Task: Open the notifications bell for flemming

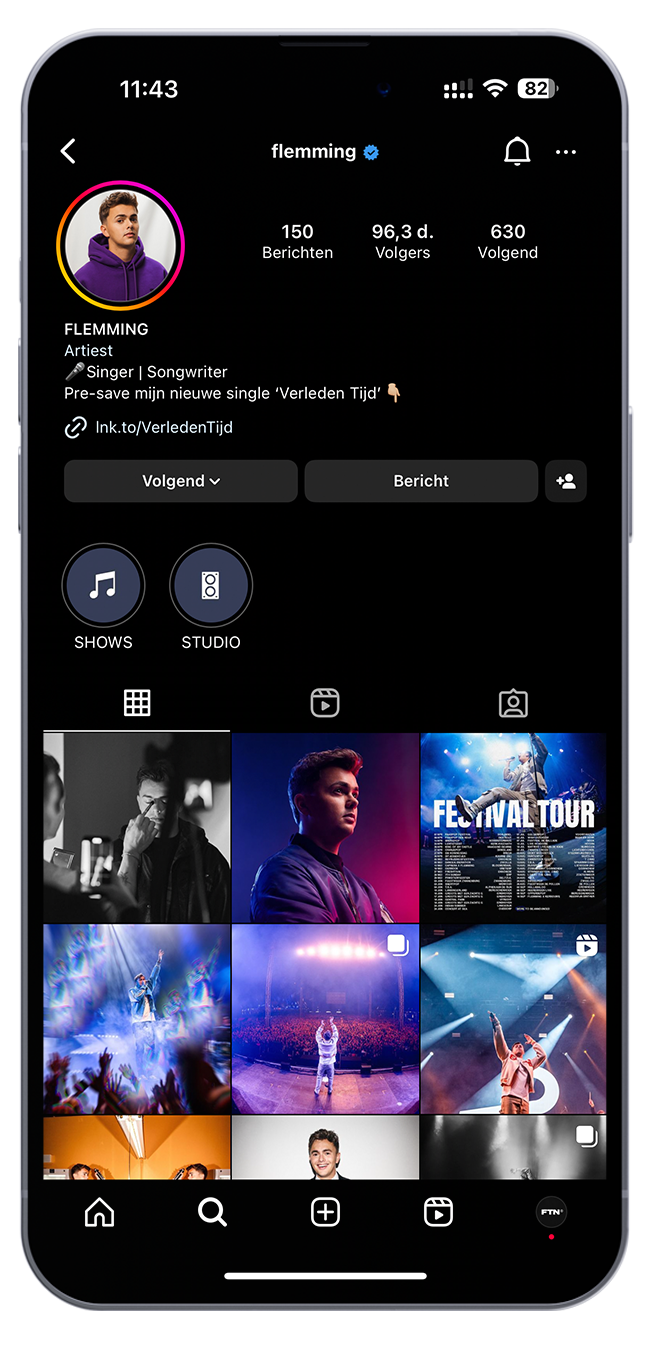Action: coord(516,152)
